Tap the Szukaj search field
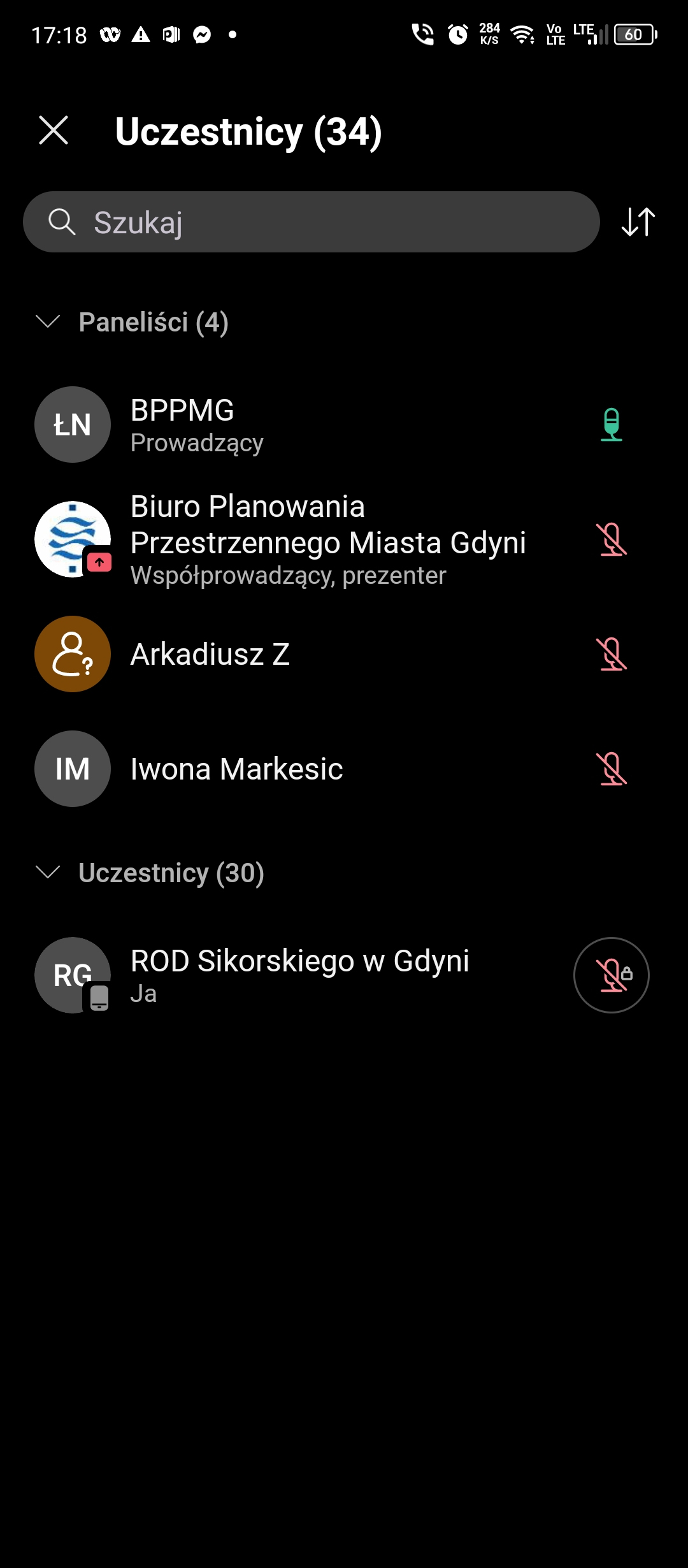 click(x=311, y=222)
